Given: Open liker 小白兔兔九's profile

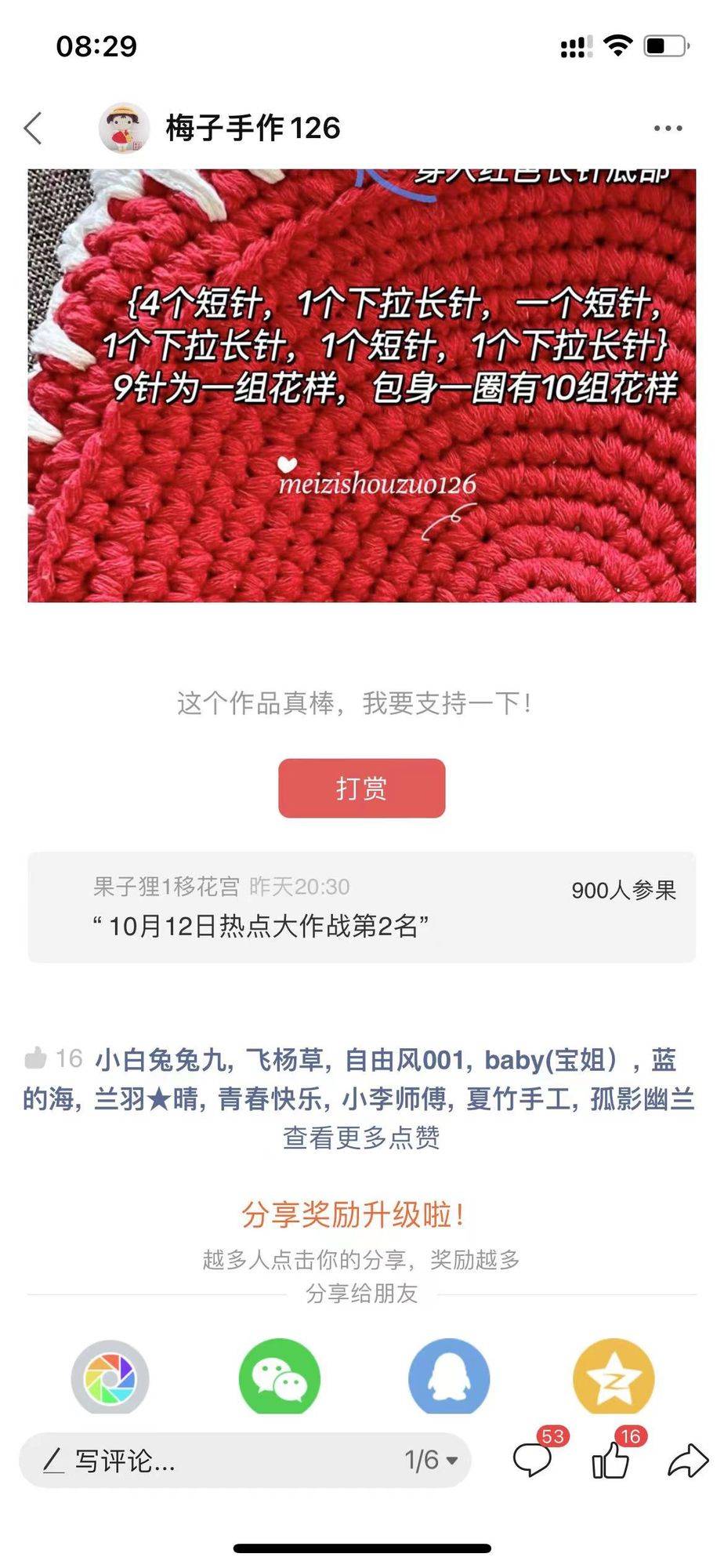Looking at the screenshot, I should point(161,1060).
